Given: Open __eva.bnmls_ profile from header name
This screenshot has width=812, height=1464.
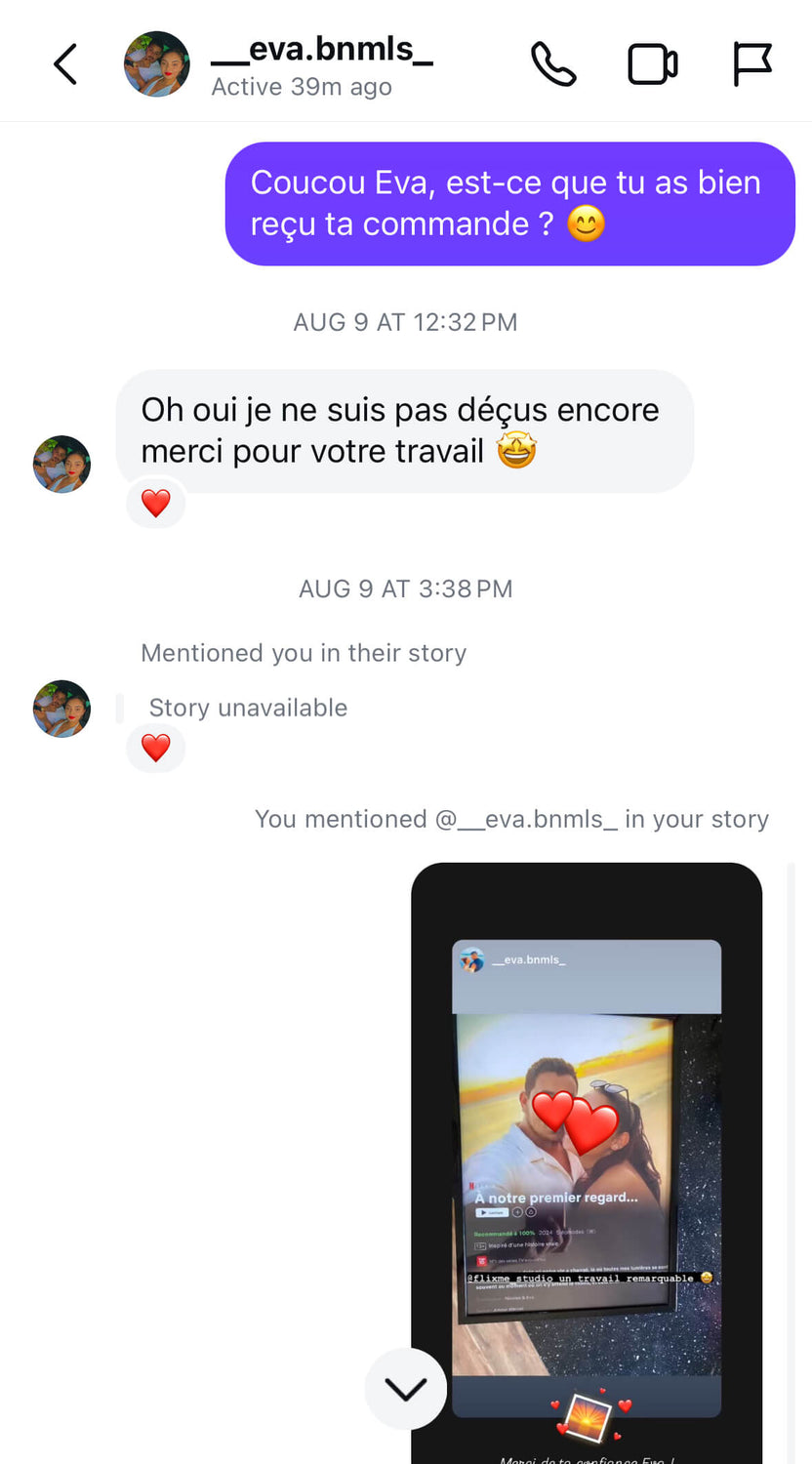Looking at the screenshot, I should pos(322,49).
